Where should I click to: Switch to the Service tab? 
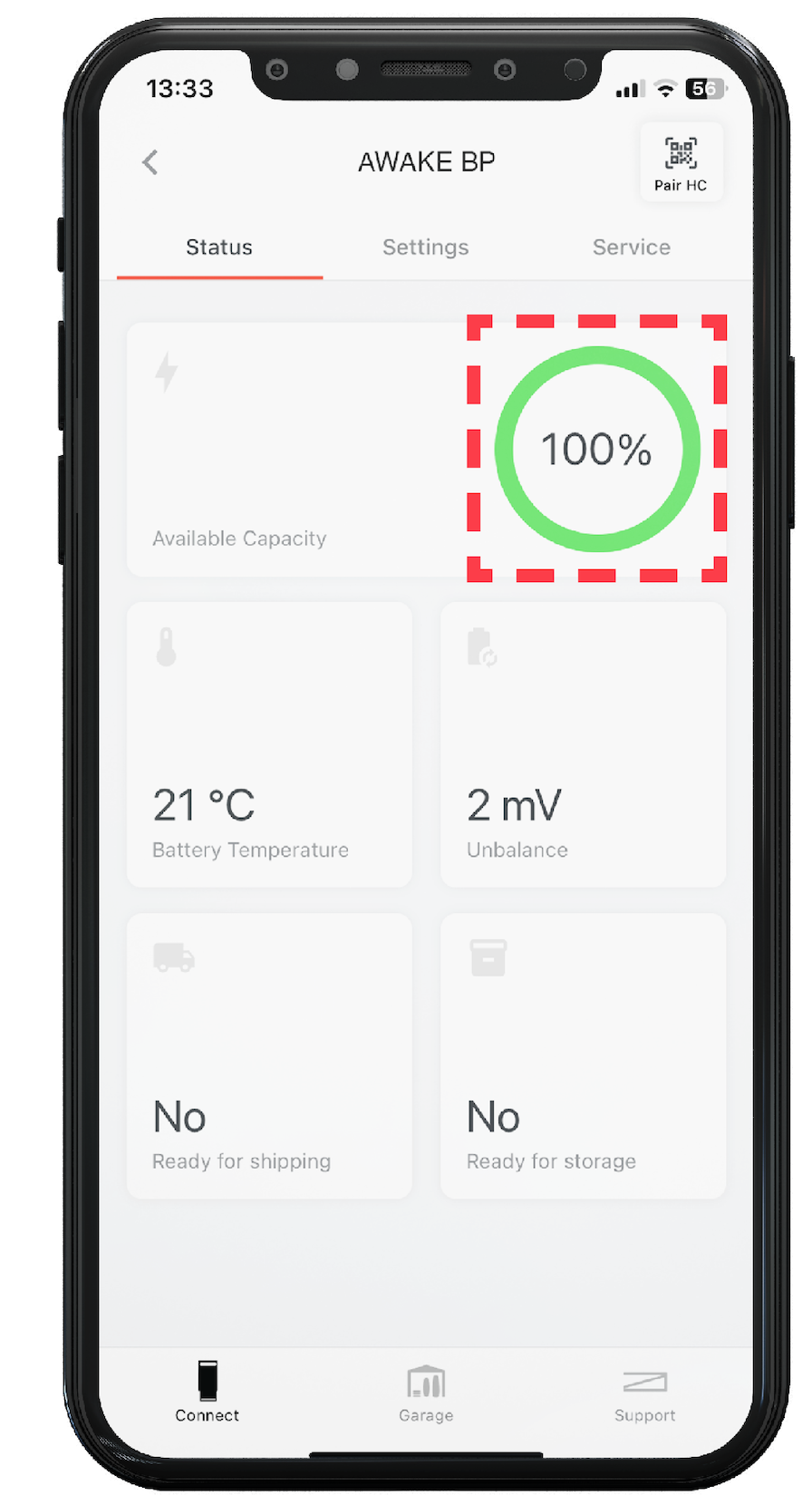point(632,248)
